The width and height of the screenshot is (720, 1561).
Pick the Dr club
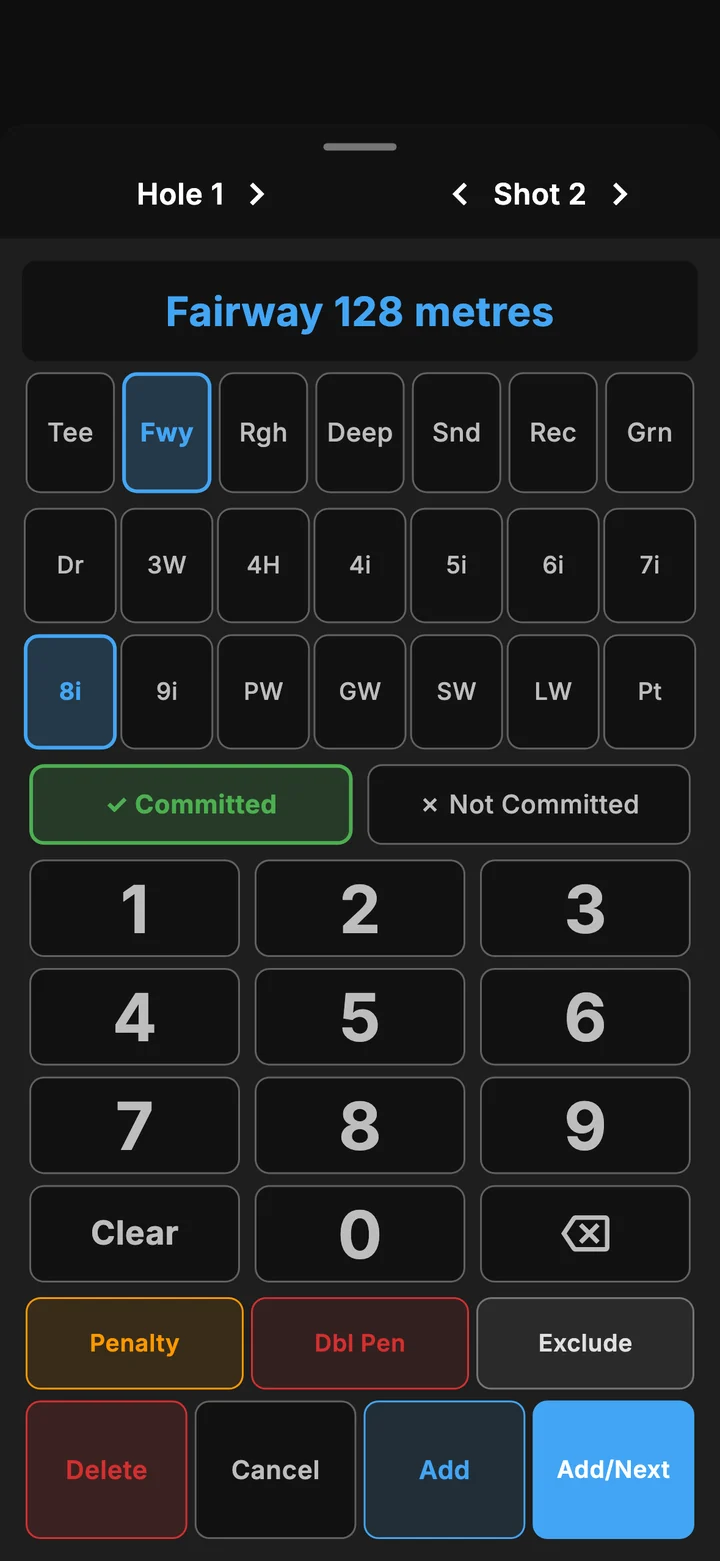point(70,565)
